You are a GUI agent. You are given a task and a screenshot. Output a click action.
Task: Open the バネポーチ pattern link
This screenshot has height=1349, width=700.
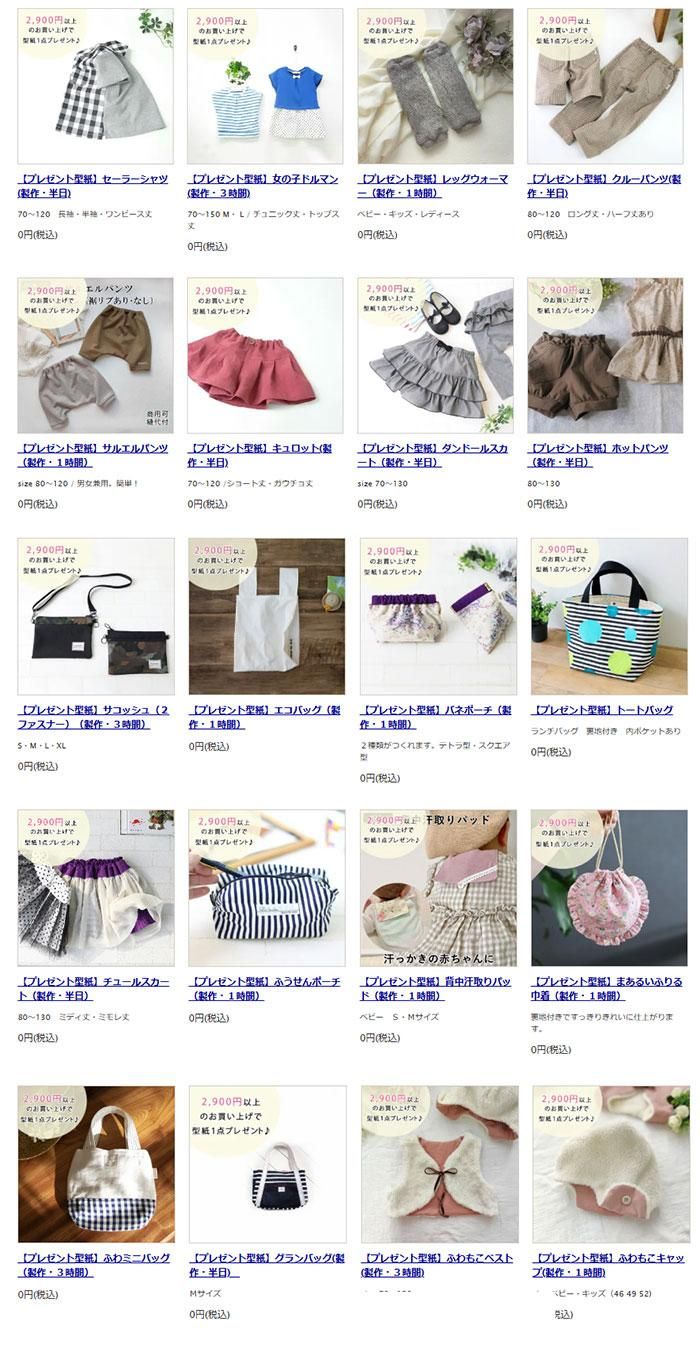[435, 710]
